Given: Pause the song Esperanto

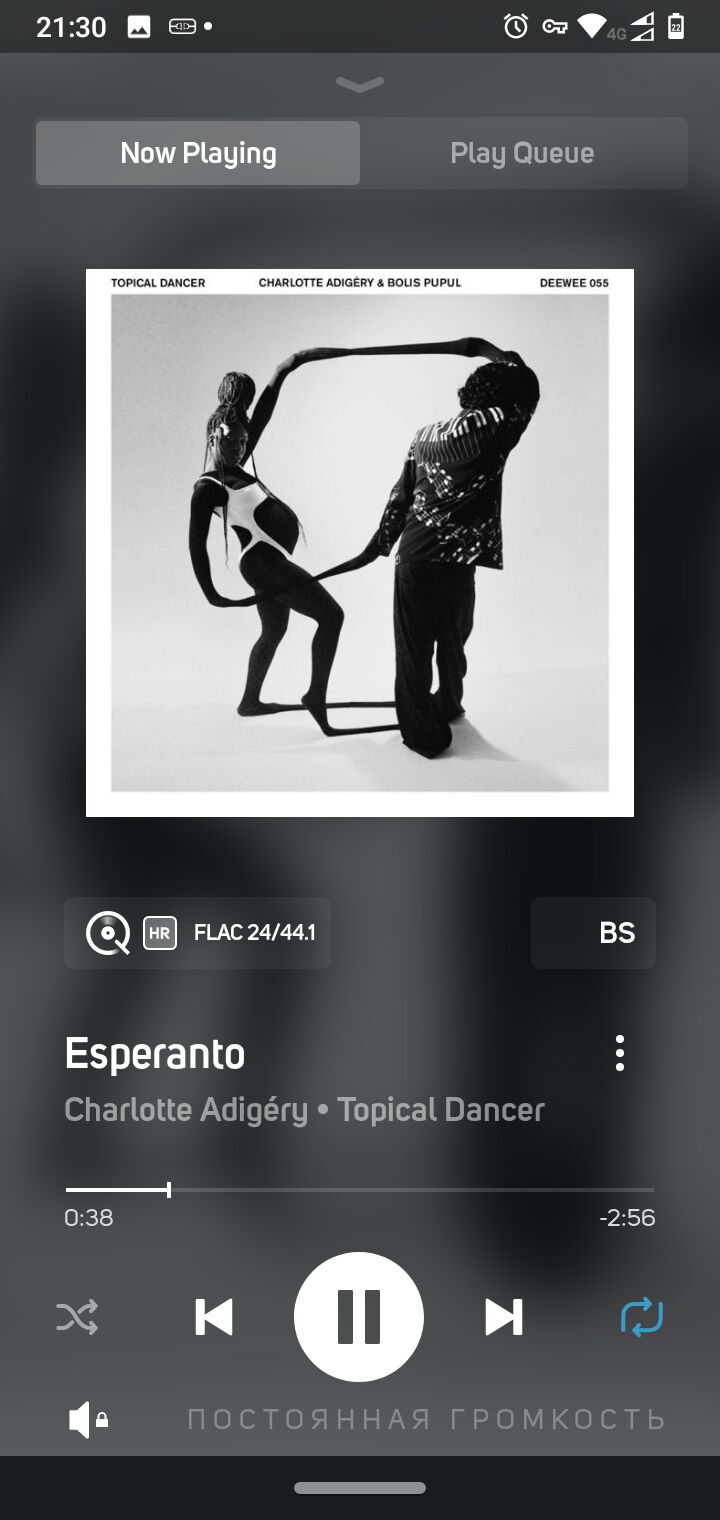Looking at the screenshot, I should [359, 1317].
